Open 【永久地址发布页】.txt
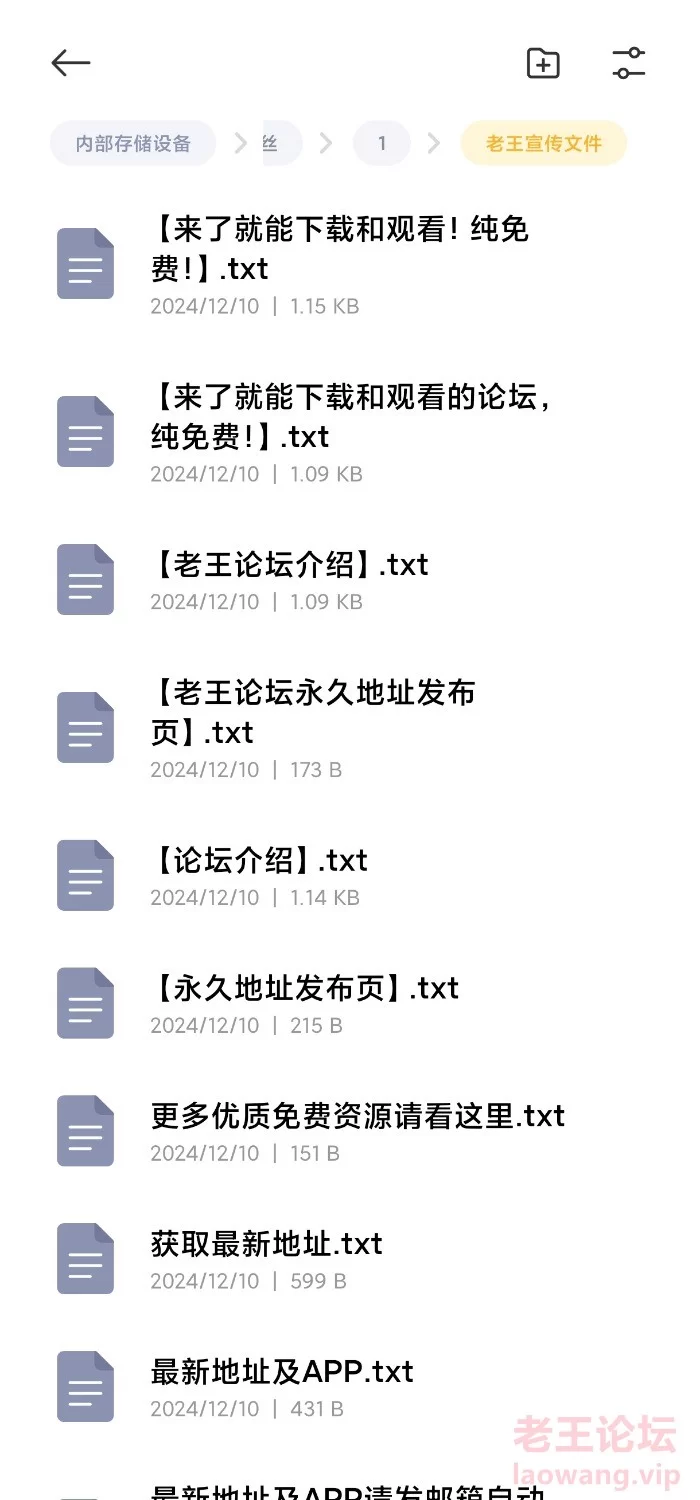Viewport: 700px width, 1500px height. (x=350, y=1004)
